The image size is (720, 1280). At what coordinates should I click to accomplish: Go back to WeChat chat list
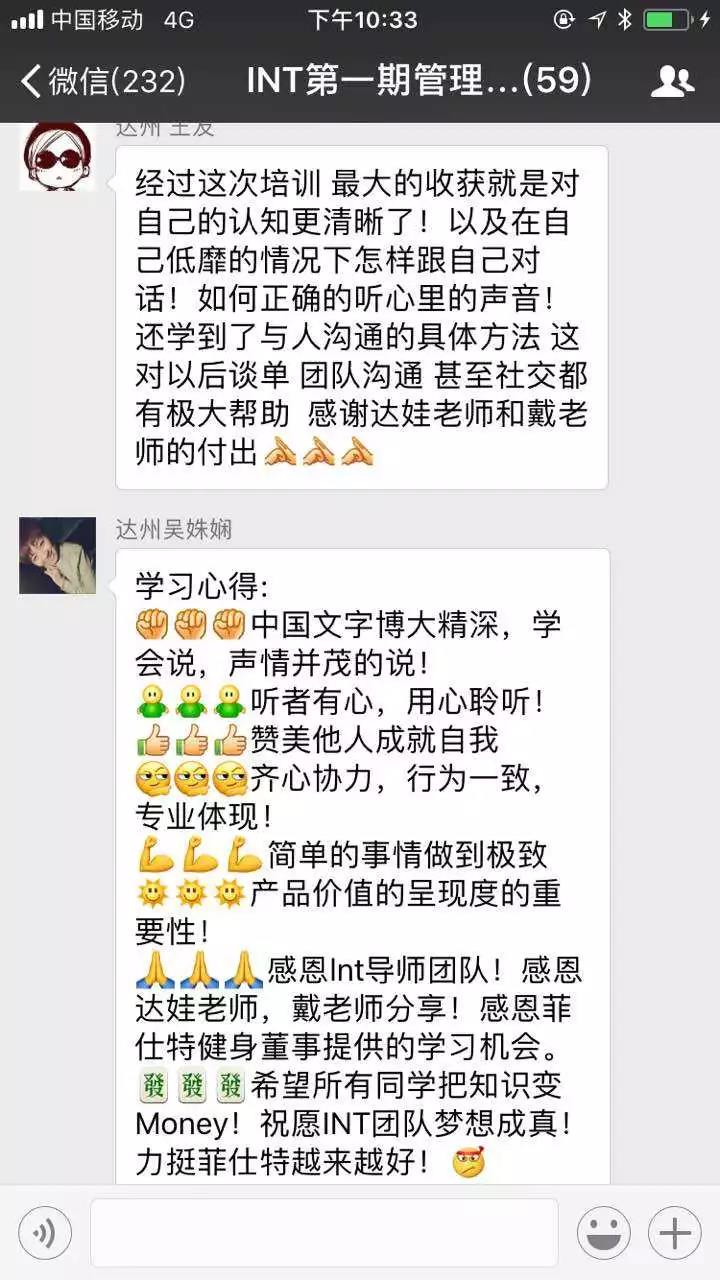[100, 81]
